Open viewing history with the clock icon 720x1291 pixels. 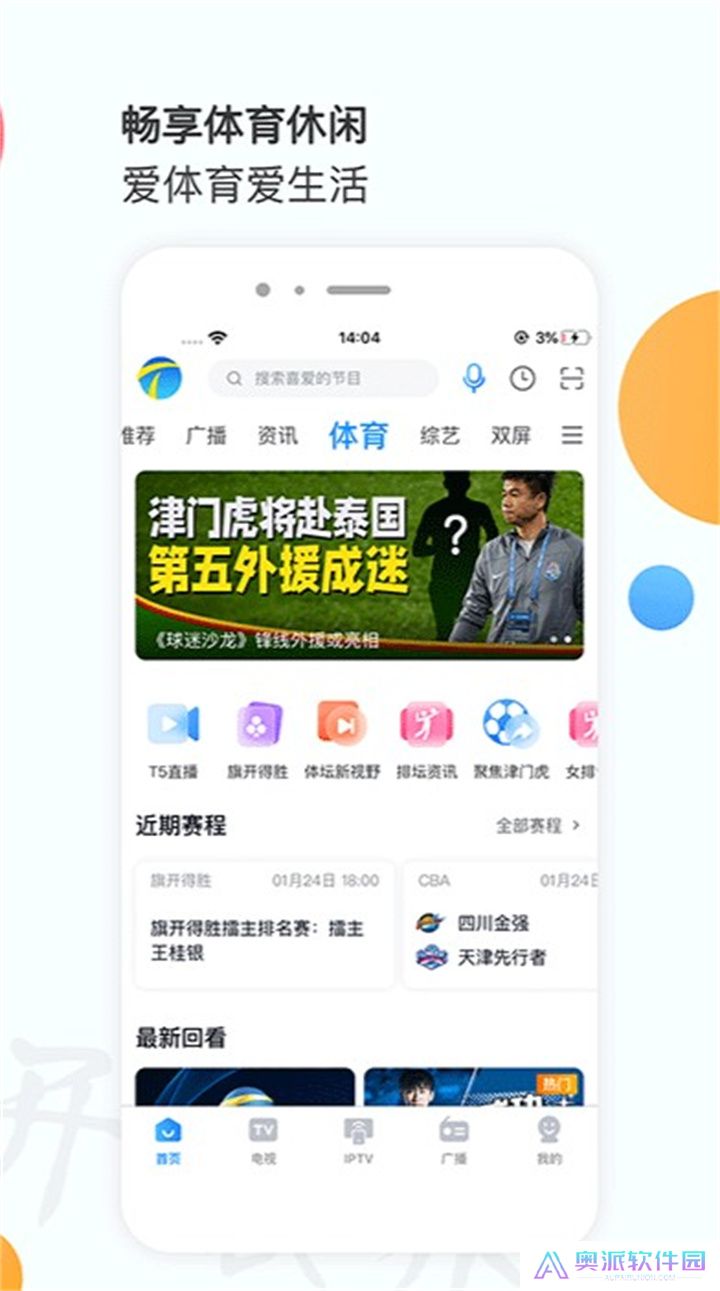522,379
